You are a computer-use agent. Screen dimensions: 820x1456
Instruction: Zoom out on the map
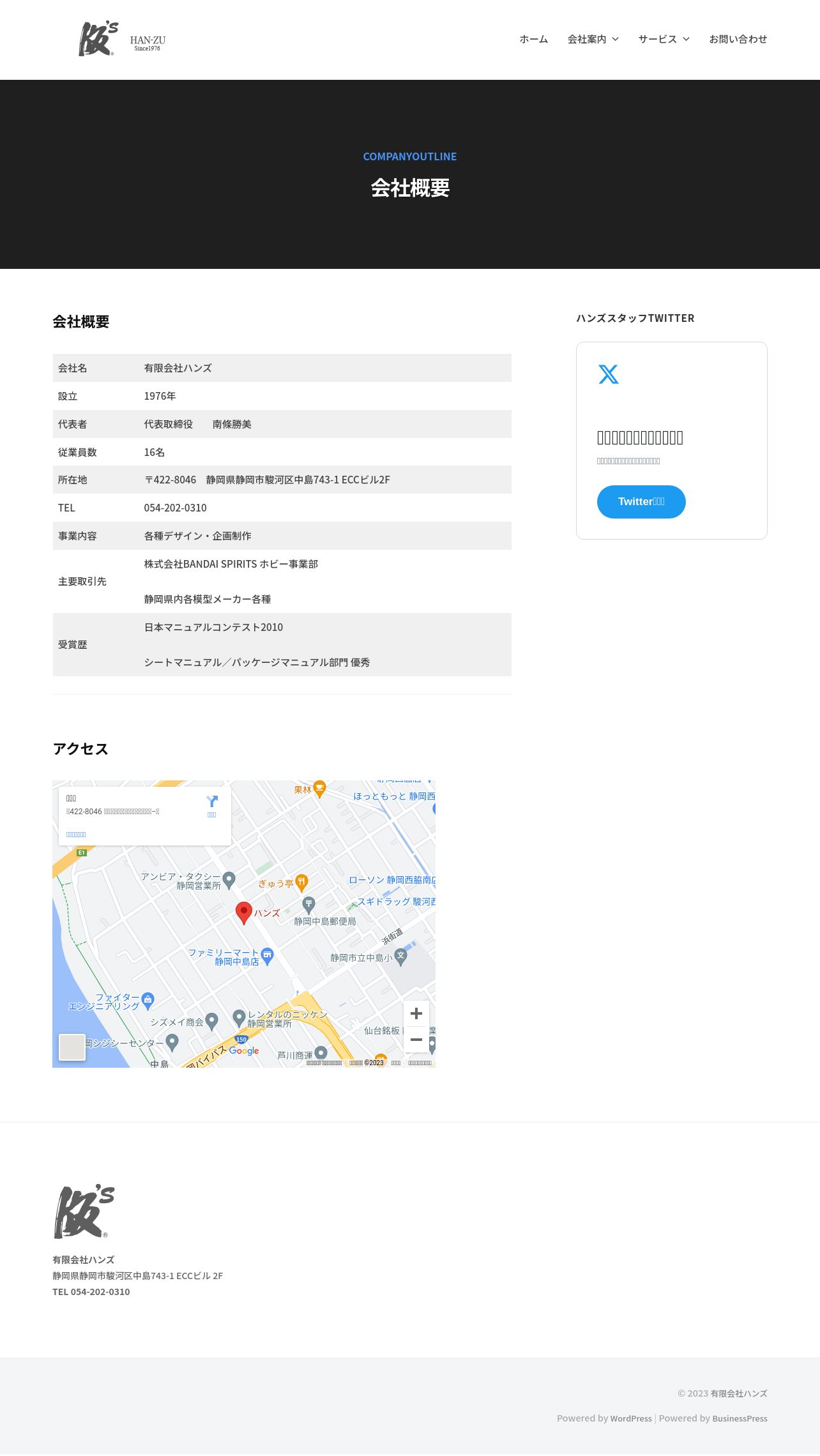(x=416, y=1040)
